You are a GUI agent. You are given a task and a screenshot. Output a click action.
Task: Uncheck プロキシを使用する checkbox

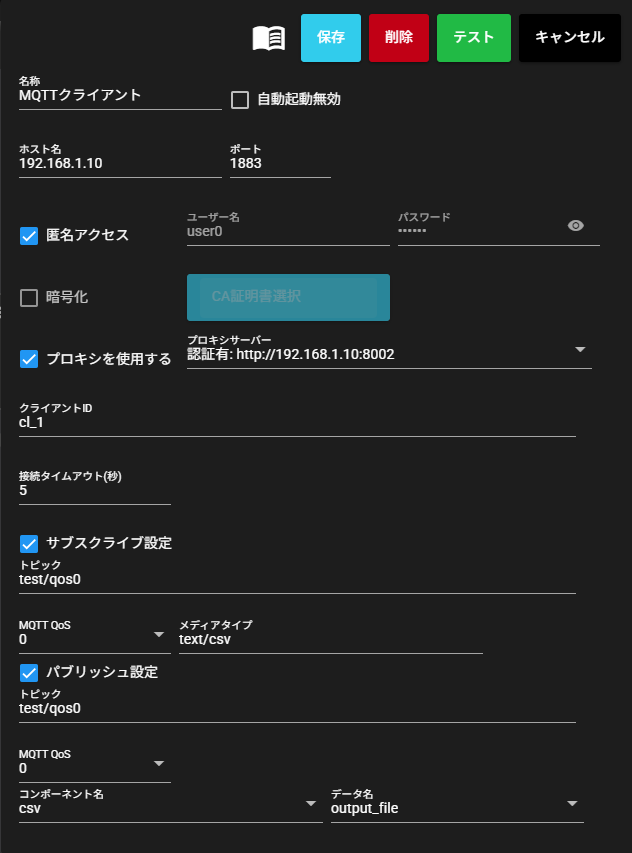click(x=30, y=359)
